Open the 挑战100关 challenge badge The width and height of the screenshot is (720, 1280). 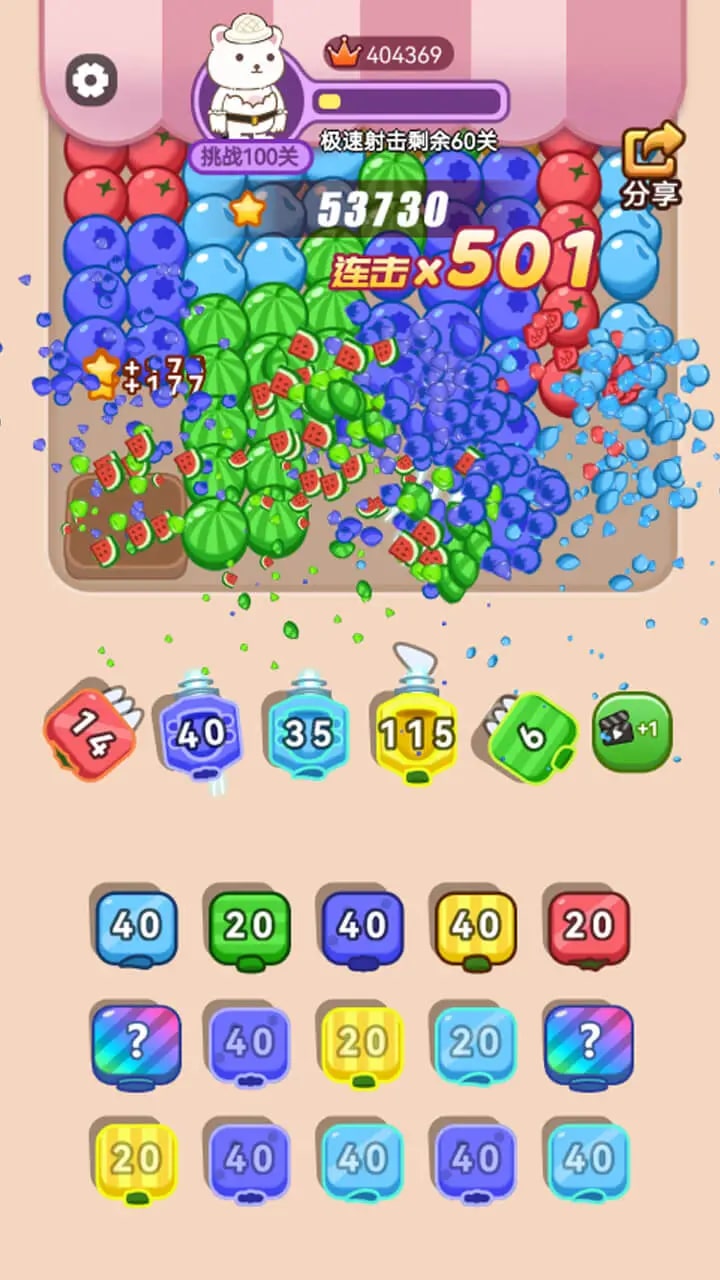250,157
